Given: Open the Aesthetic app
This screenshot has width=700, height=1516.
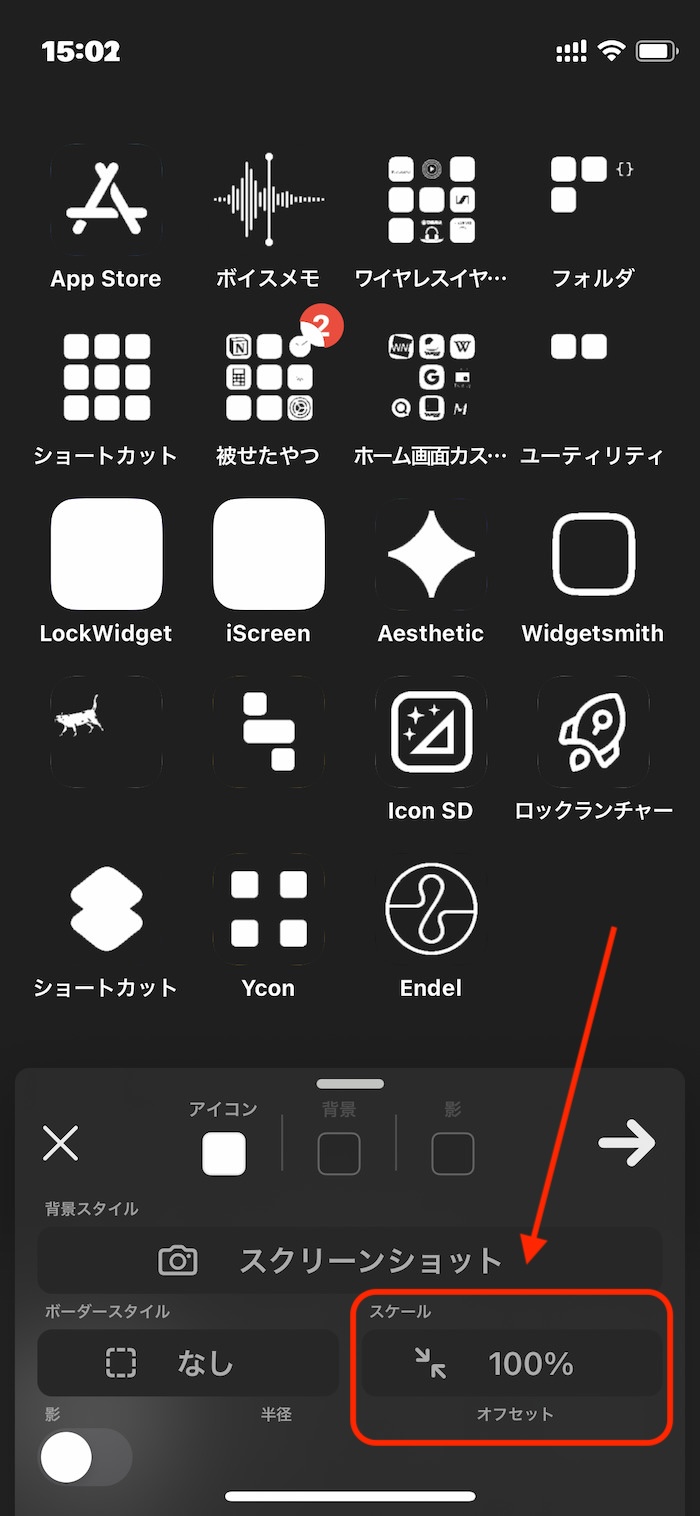Looking at the screenshot, I should [x=431, y=555].
